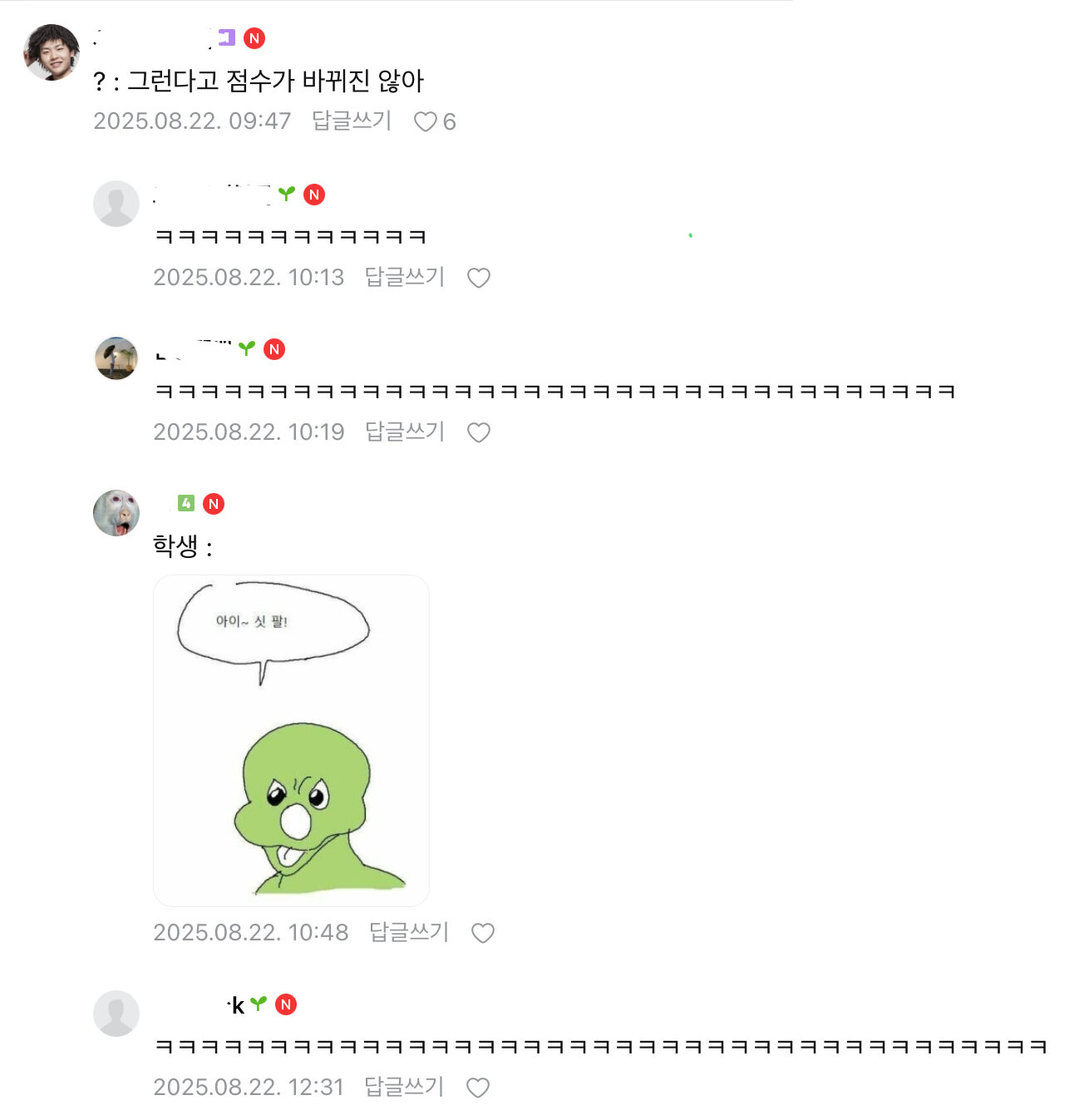Open the avatar of the 10:19 commenter
Image resolution: width=1084 pixels, height=1120 pixels.
[116, 358]
